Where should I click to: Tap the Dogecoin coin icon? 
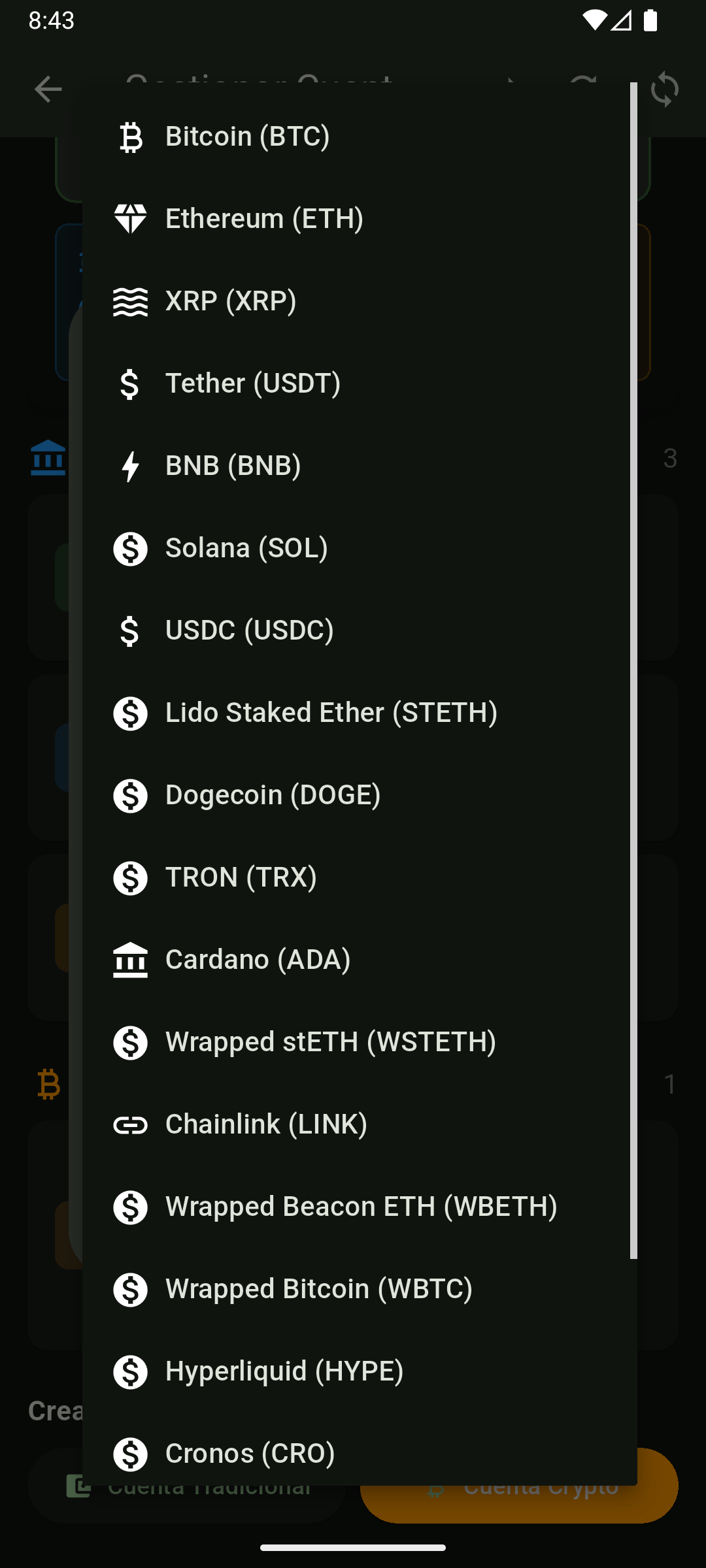tap(130, 796)
